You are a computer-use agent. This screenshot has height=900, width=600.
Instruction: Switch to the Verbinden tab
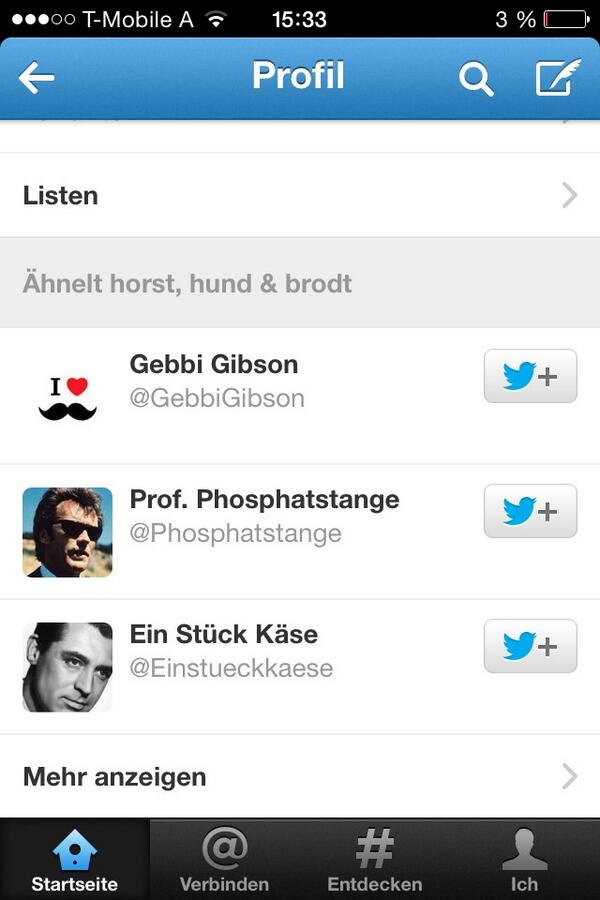(224, 859)
